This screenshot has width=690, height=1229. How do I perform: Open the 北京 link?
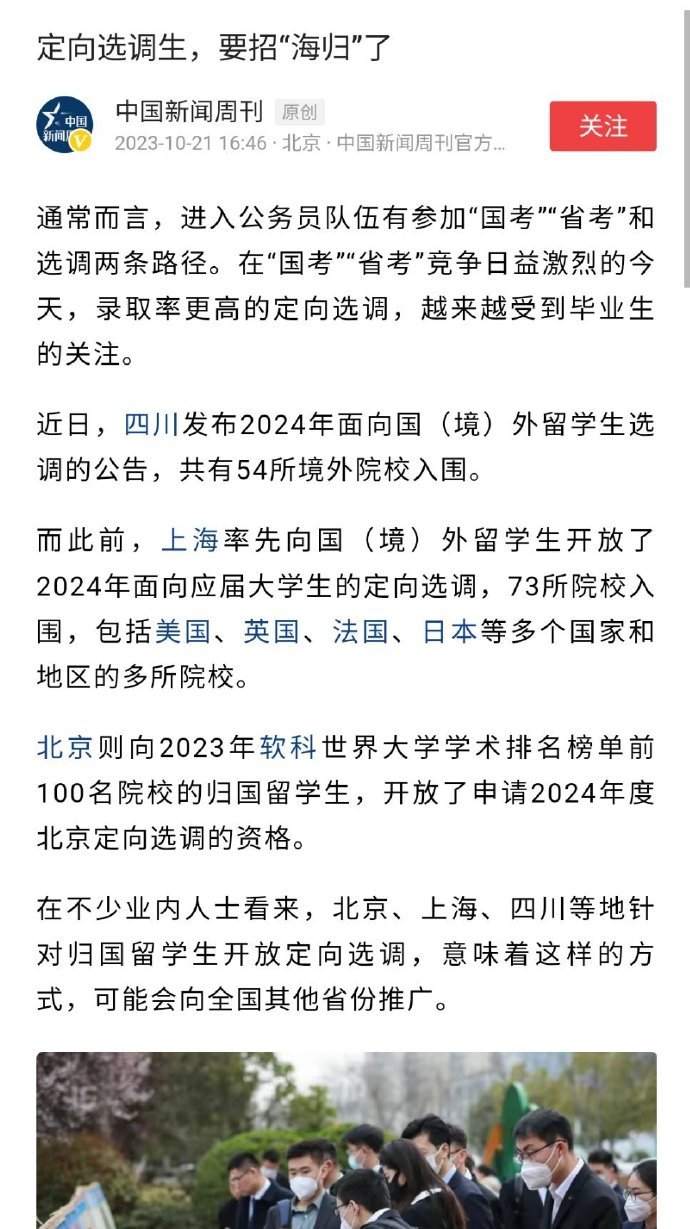tap(65, 747)
